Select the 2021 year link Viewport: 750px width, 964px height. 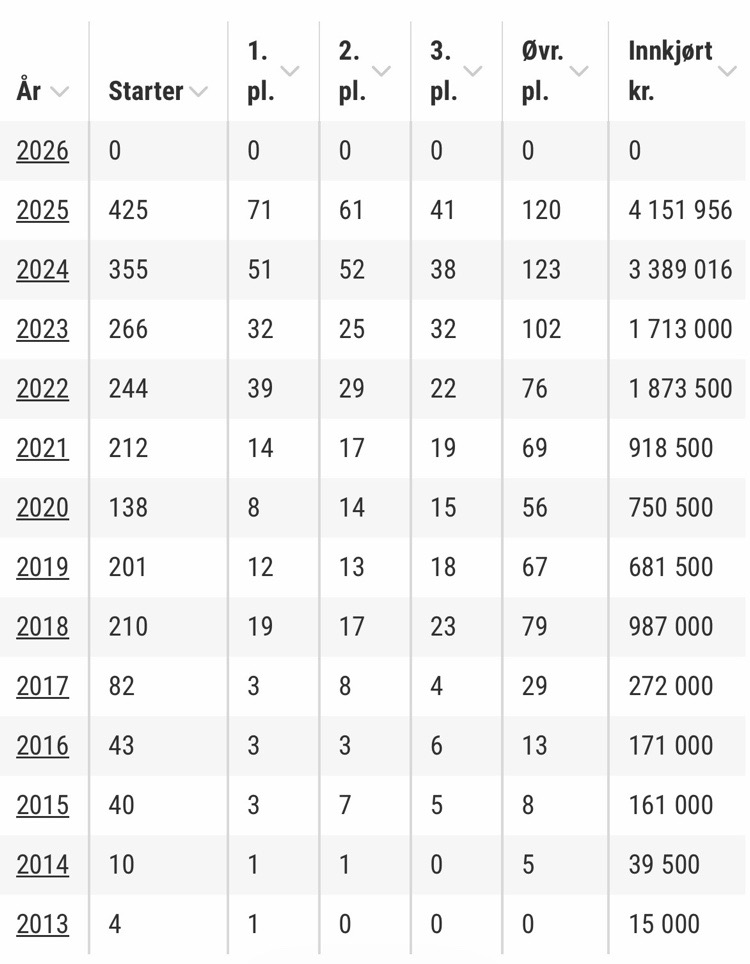tap(42, 448)
